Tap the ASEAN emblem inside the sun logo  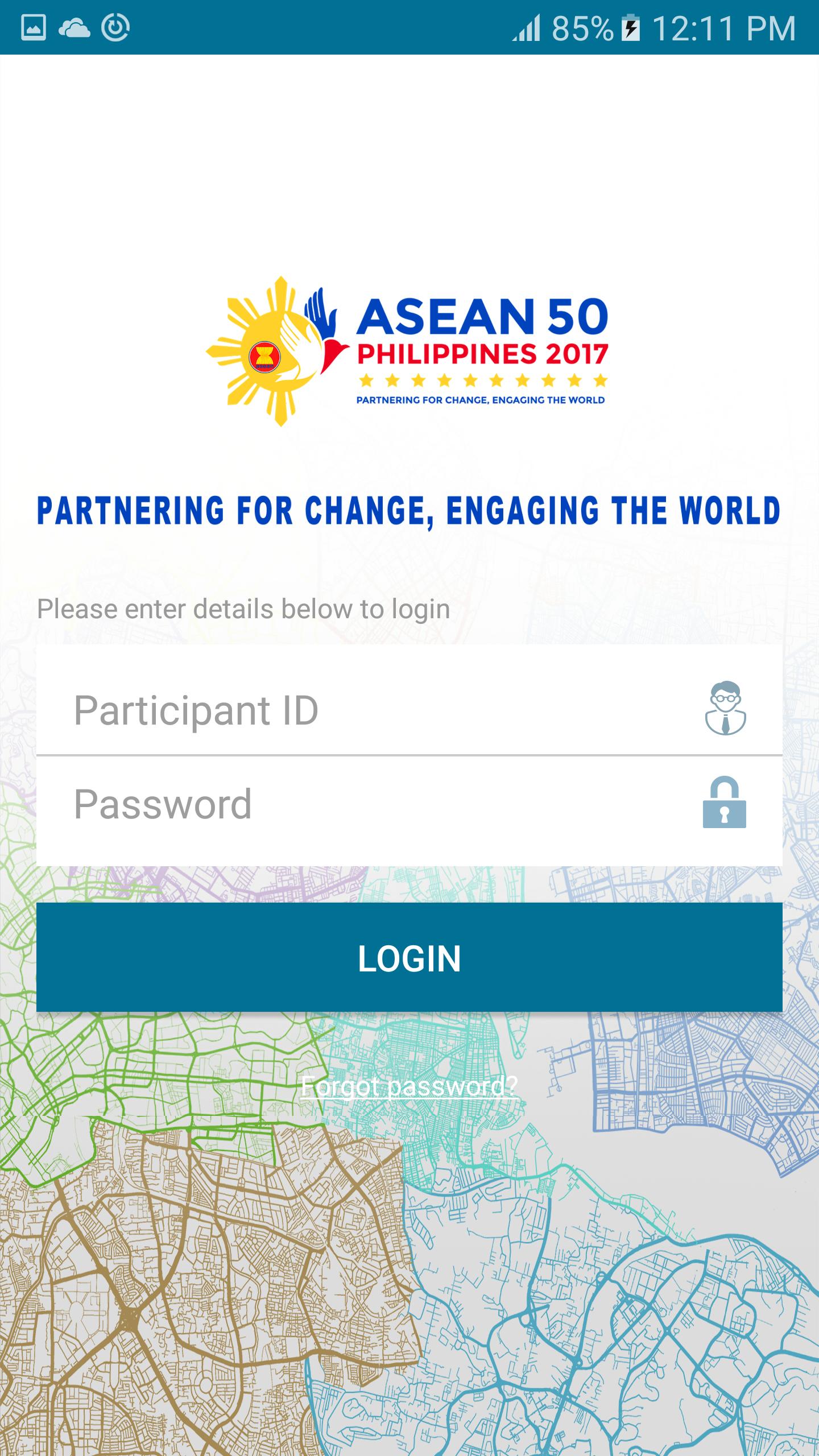point(265,357)
